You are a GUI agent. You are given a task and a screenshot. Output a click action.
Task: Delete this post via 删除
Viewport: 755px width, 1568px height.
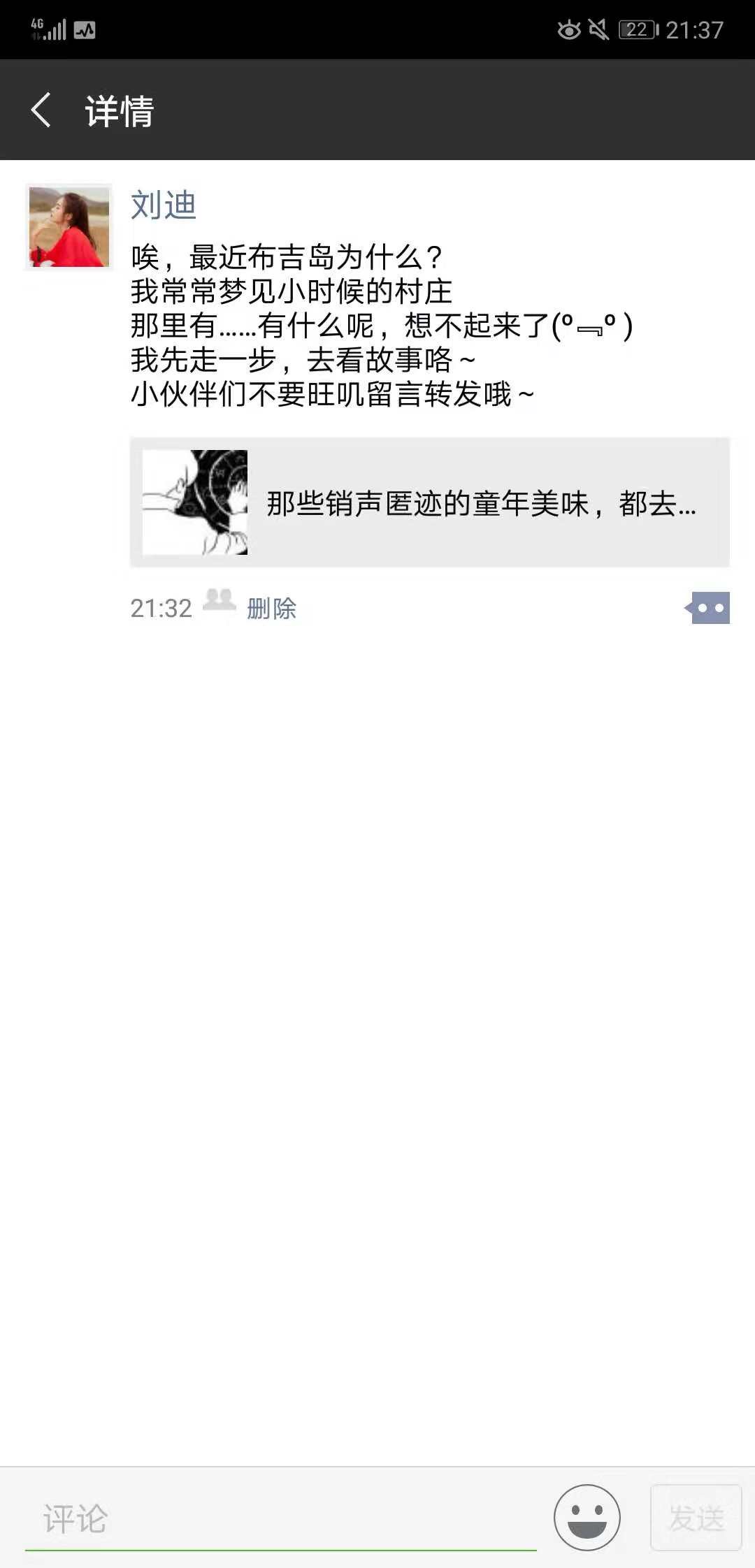(x=271, y=608)
